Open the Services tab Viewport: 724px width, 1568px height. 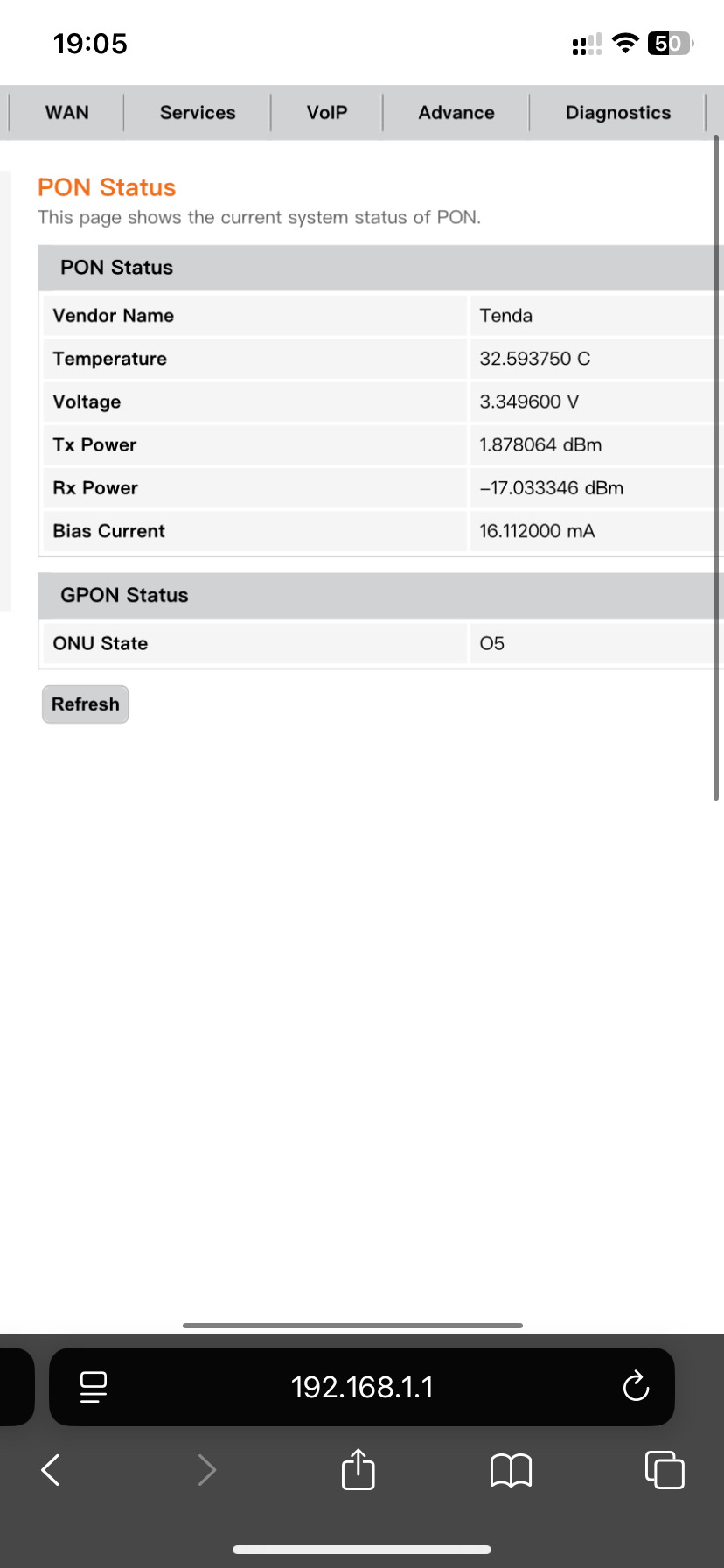[198, 113]
